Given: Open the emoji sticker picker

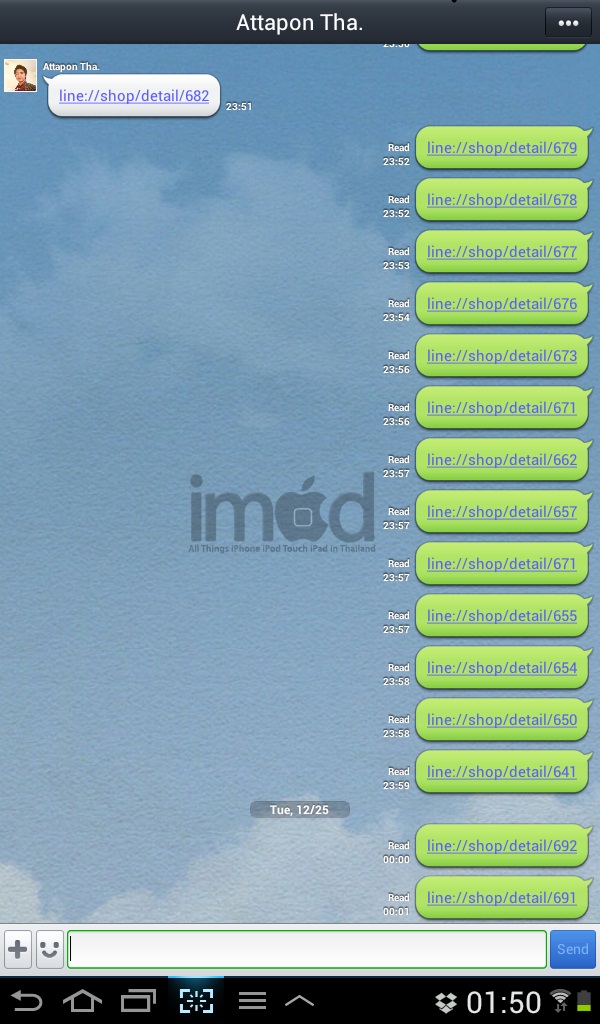Looking at the screenshot, I should pos(50,949).
